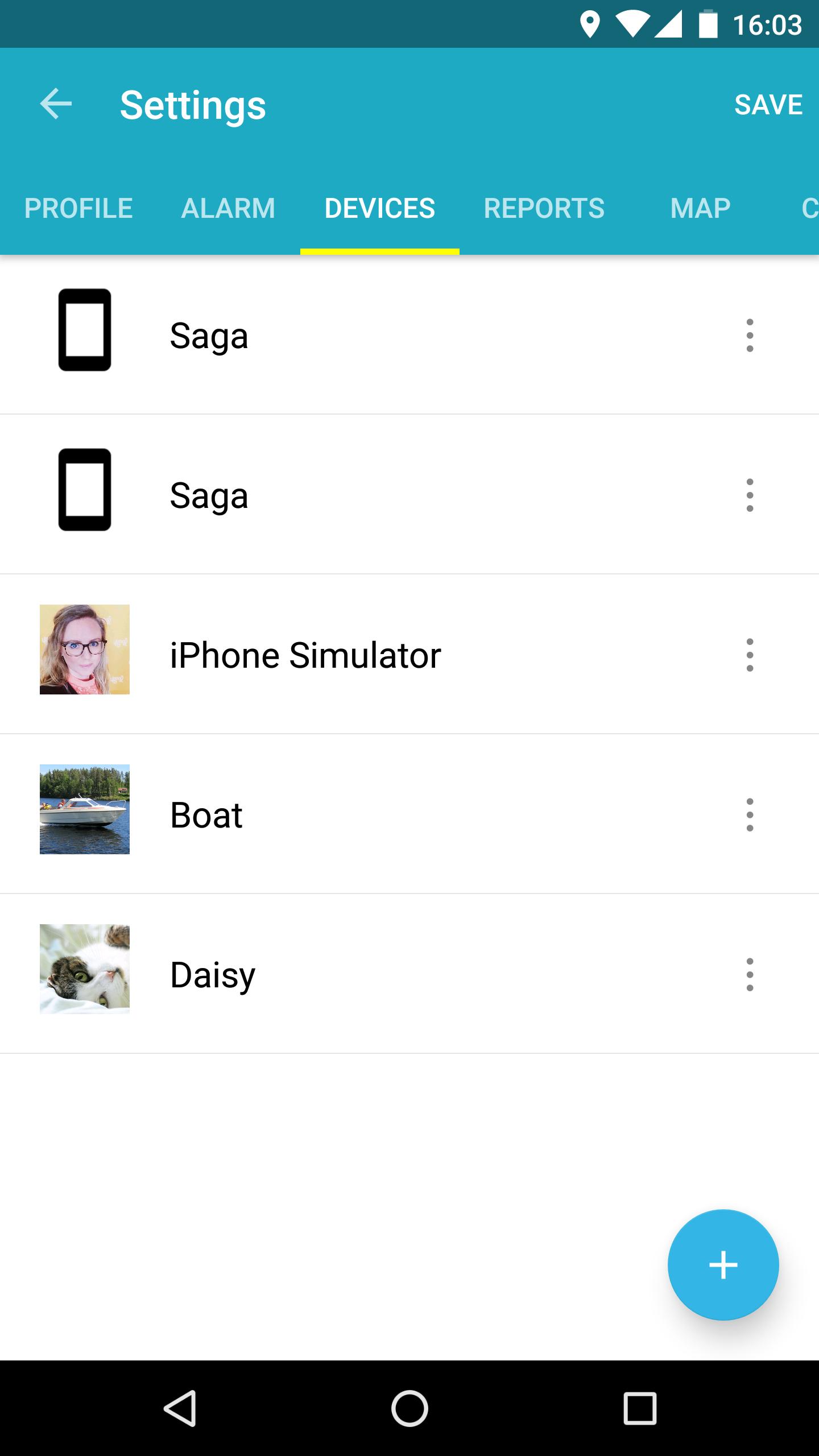Open the Daisy device
The height and width of the screenshot is (1456, 819).
(213, 974)
